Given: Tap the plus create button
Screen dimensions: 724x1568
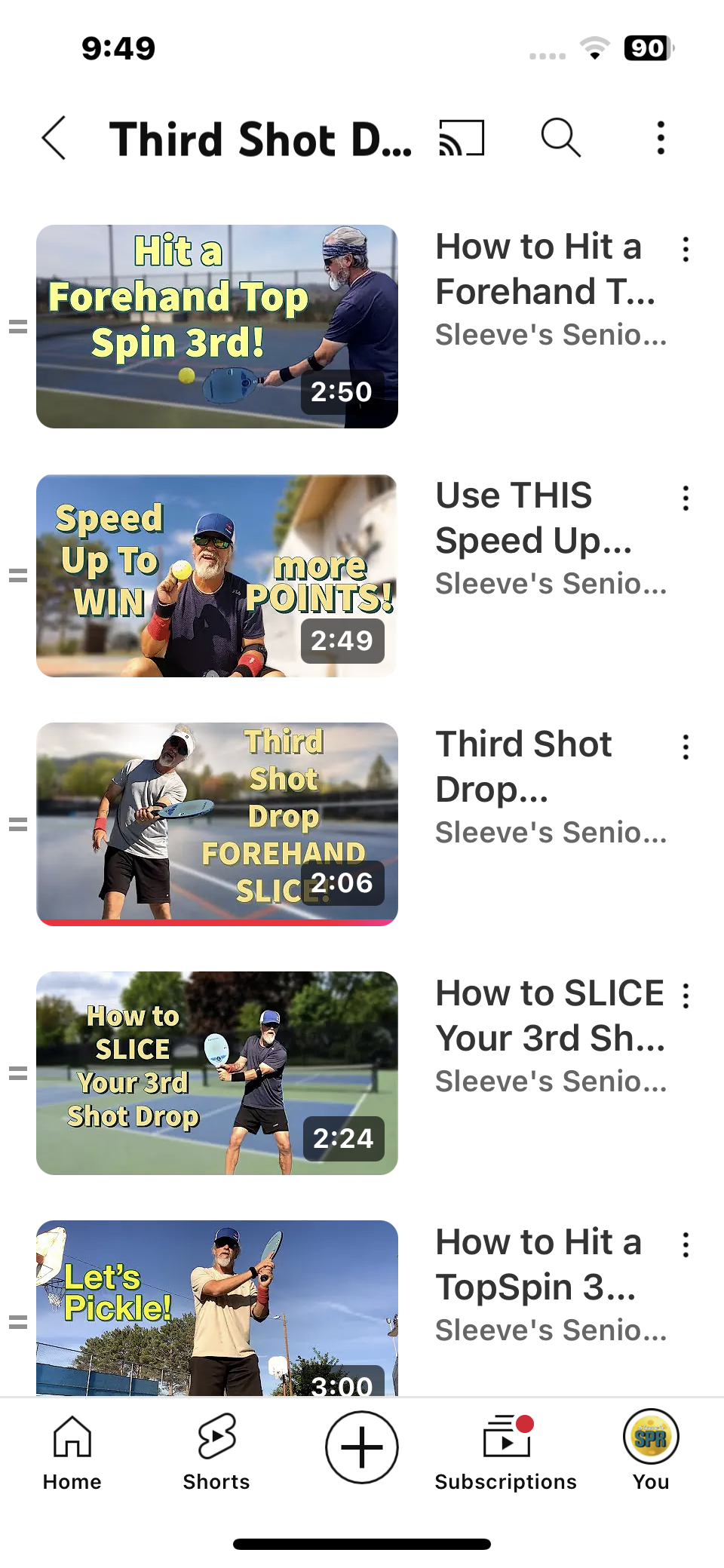Looking at the screenshot, I should 361,1447.
